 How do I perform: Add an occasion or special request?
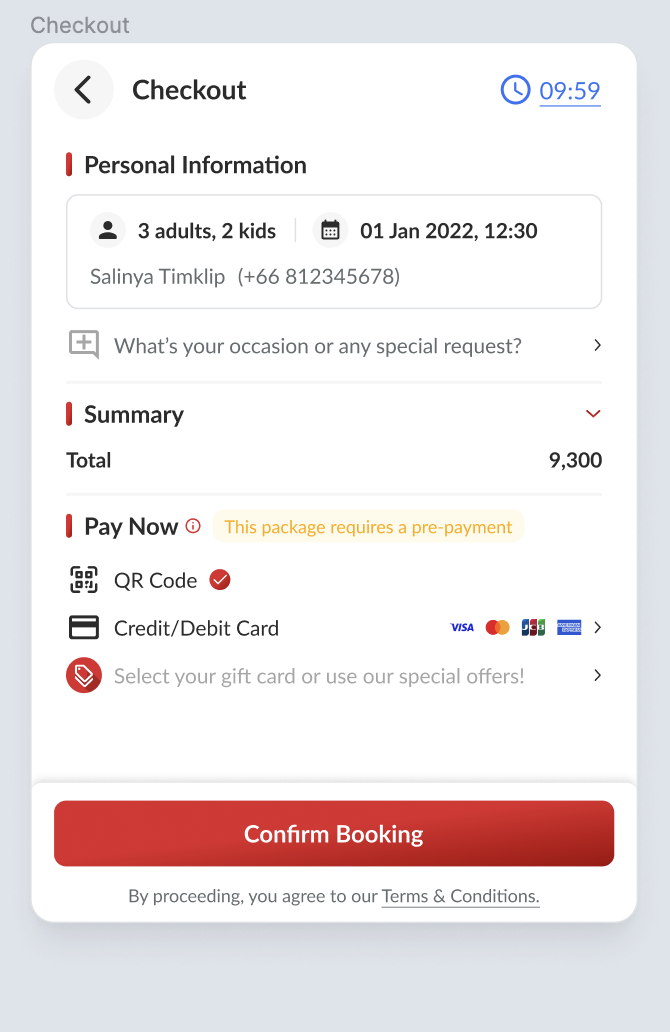334,346
